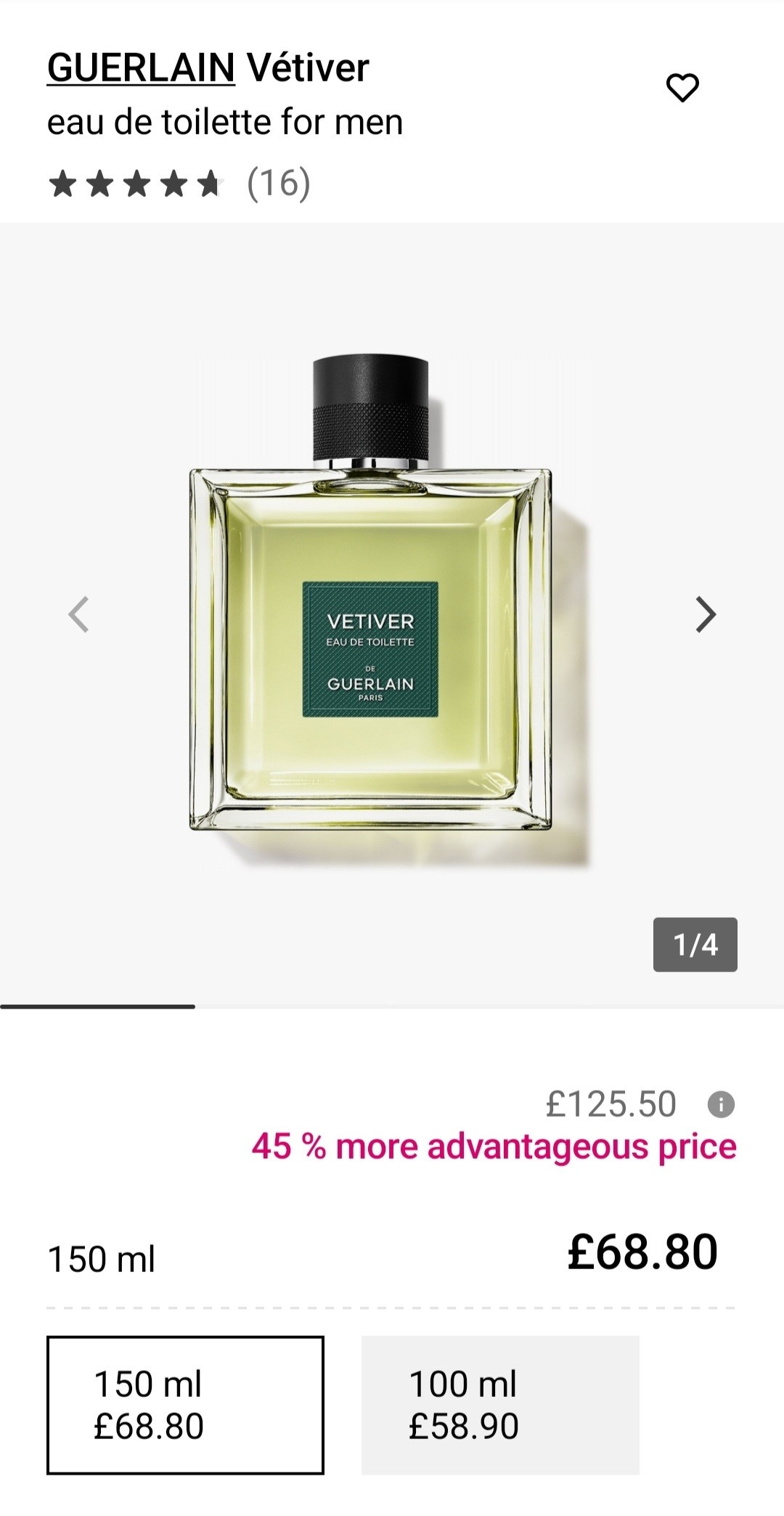Screen dimensions: 784x1516
Task: Choose the 100 ml size for £58.90
Action: pyautogui.click(x=499, y=1405)
